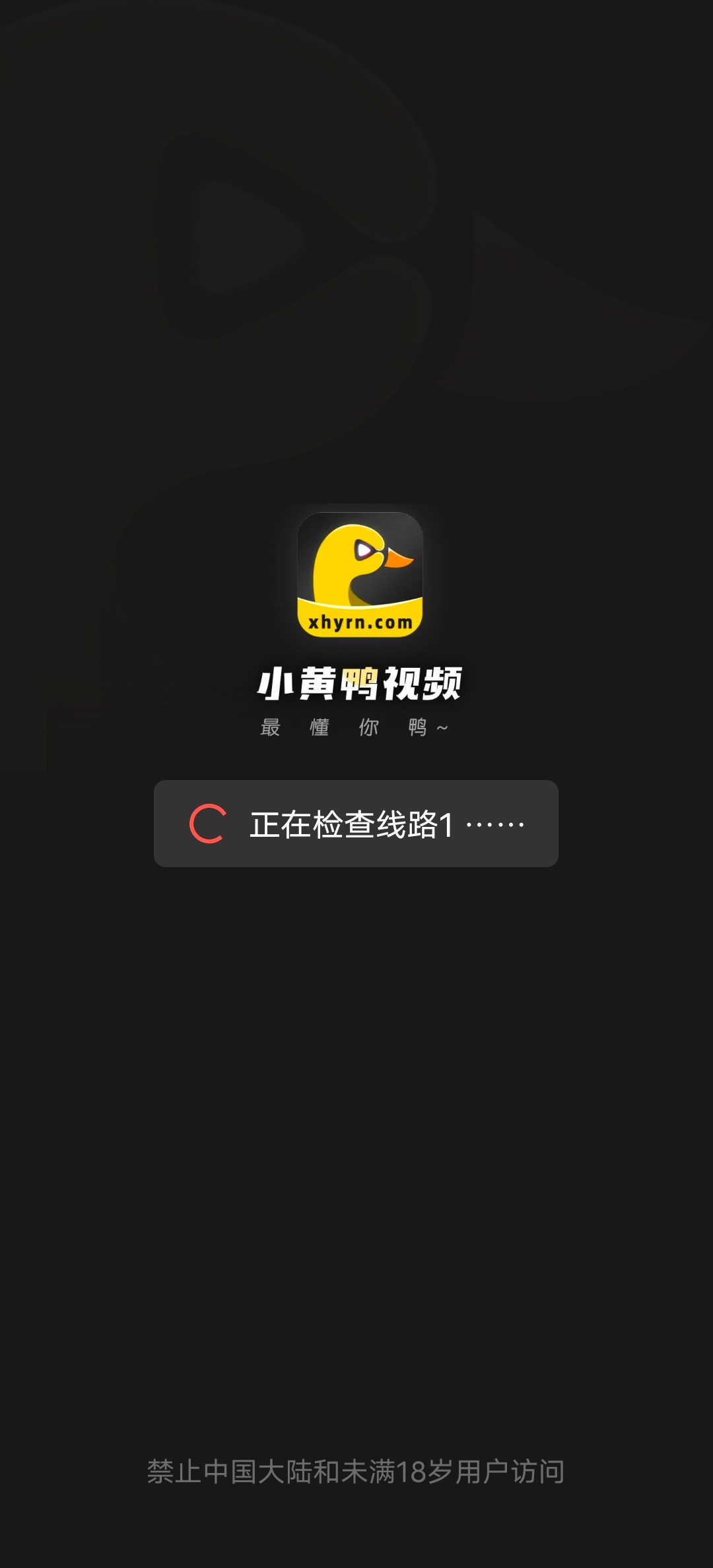Image resolution: width=713 pixels, height=1568 pixels.
Task: Click the 最懂你鸭~ tagline text
Action: pos(353,727)
